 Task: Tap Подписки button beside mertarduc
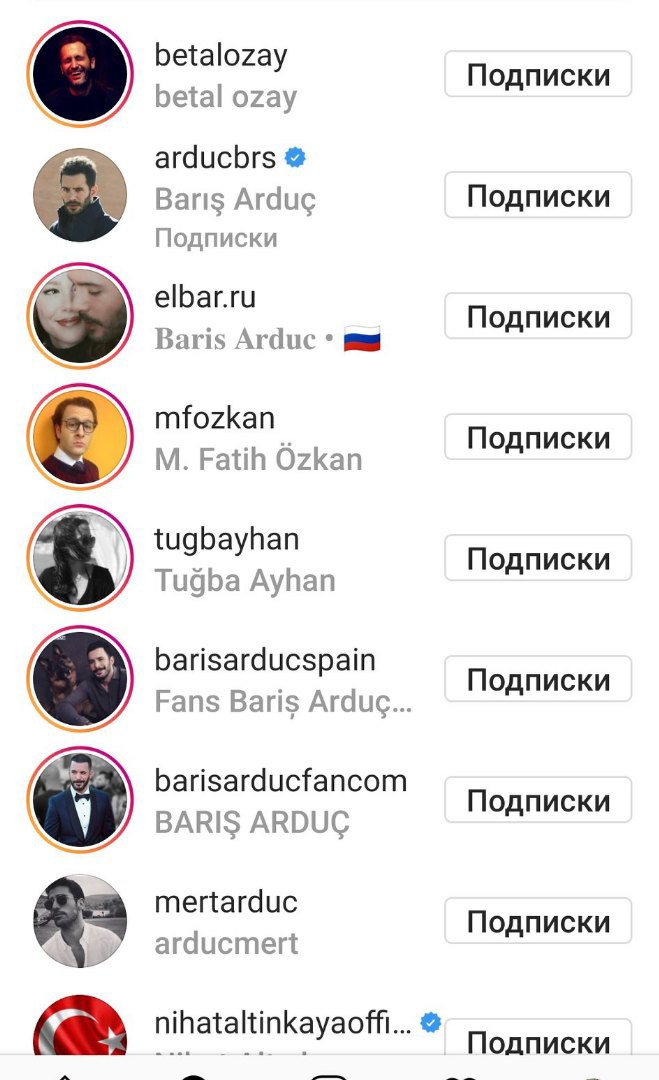pyautogui.click(x=538, y=922)
